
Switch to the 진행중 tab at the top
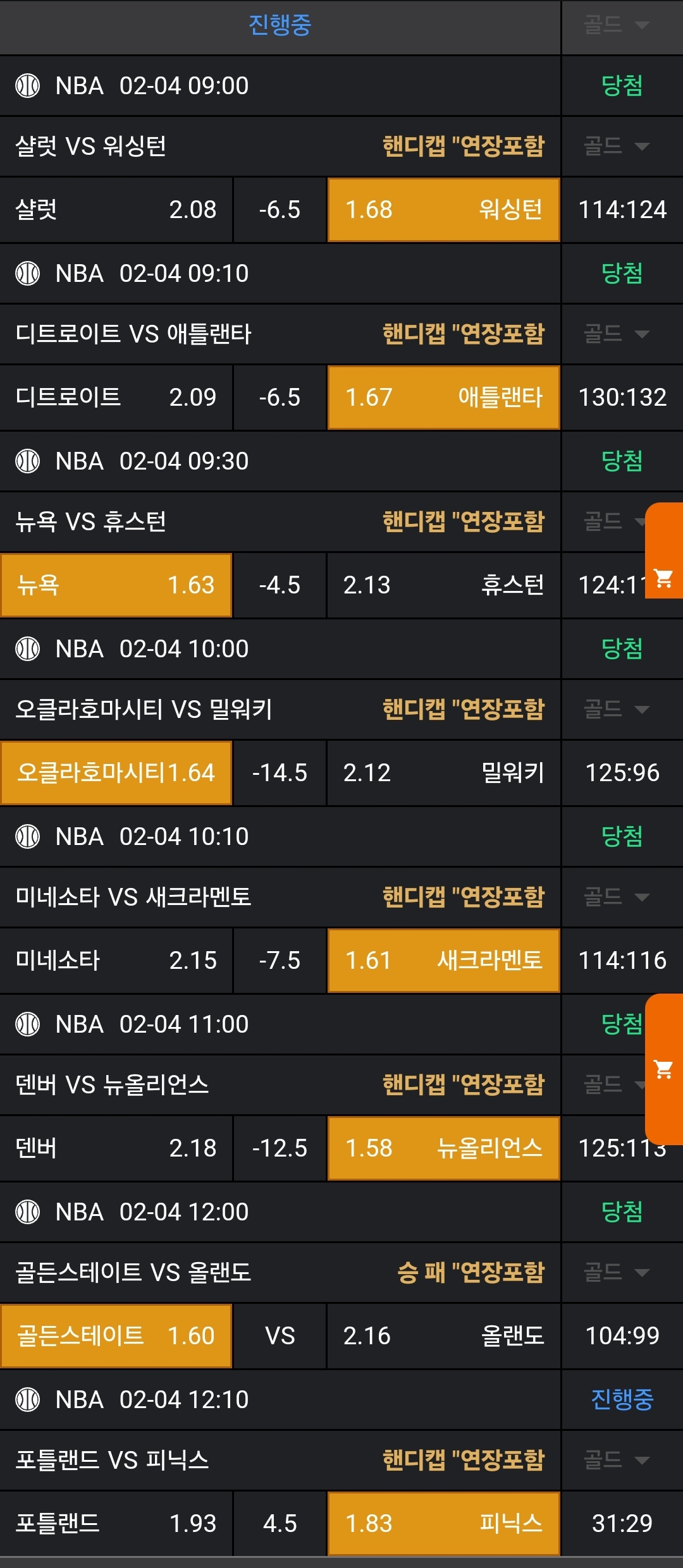pos(280,25)
